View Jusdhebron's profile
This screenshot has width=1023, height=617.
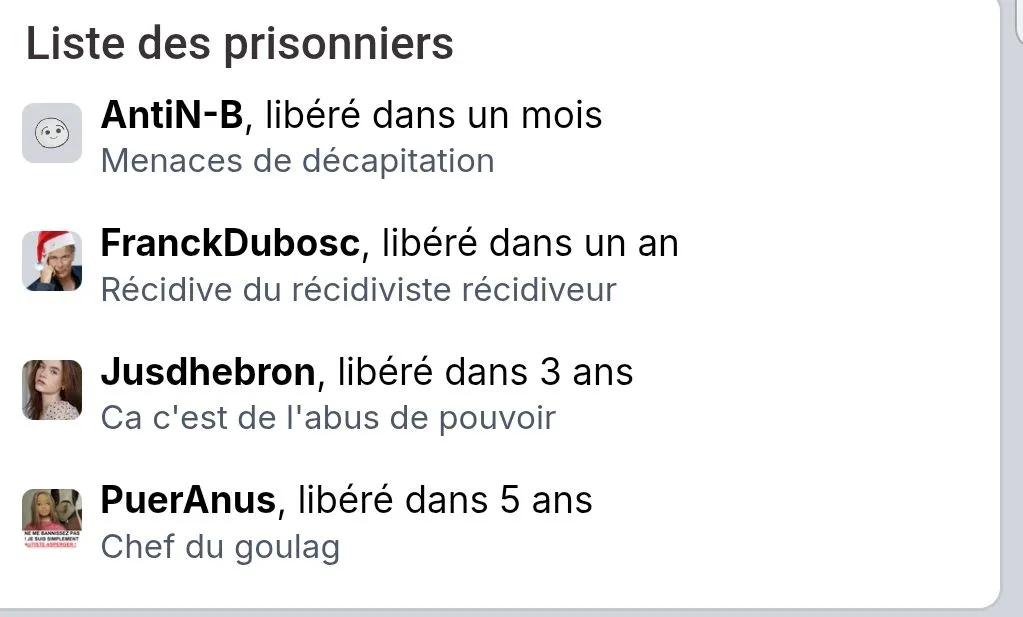208,372
